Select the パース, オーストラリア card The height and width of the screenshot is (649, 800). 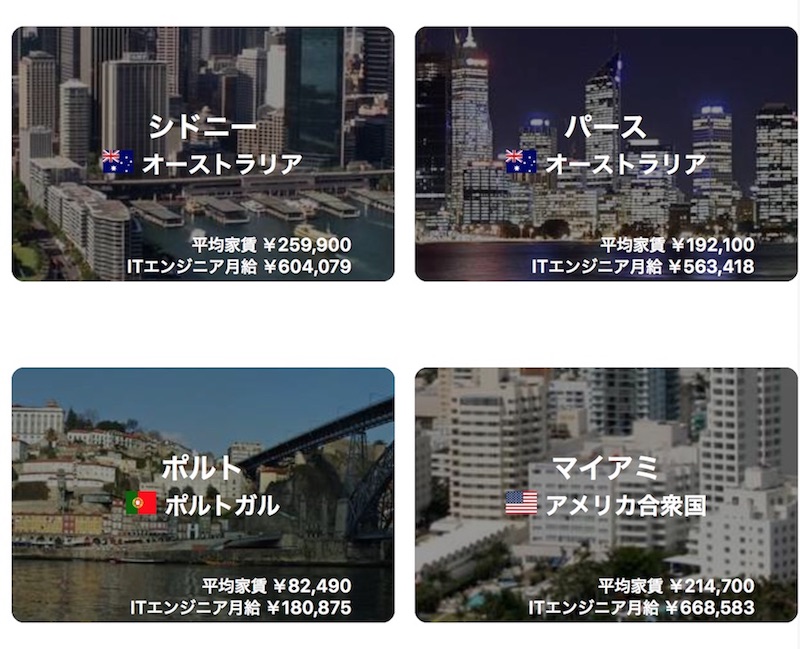click(606, 154)
